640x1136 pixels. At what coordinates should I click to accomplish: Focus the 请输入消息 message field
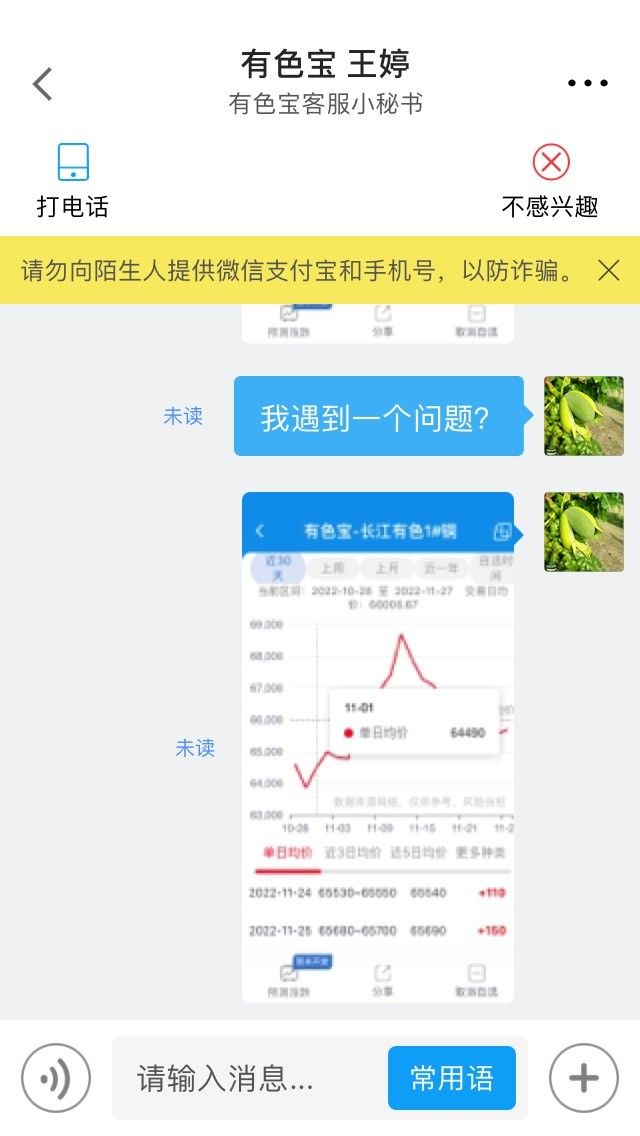[250, 1078]
